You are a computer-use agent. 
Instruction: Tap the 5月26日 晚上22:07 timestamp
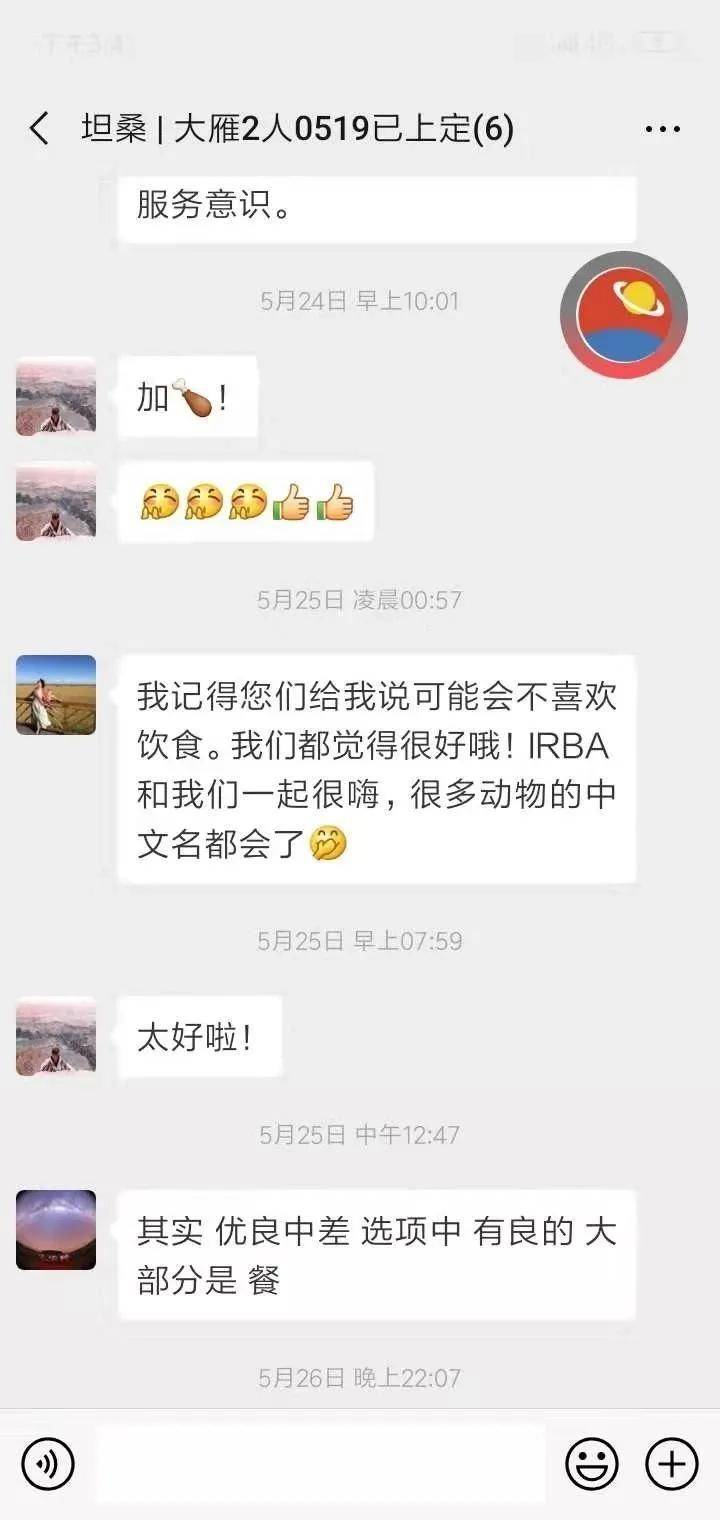pos(360,1377)
